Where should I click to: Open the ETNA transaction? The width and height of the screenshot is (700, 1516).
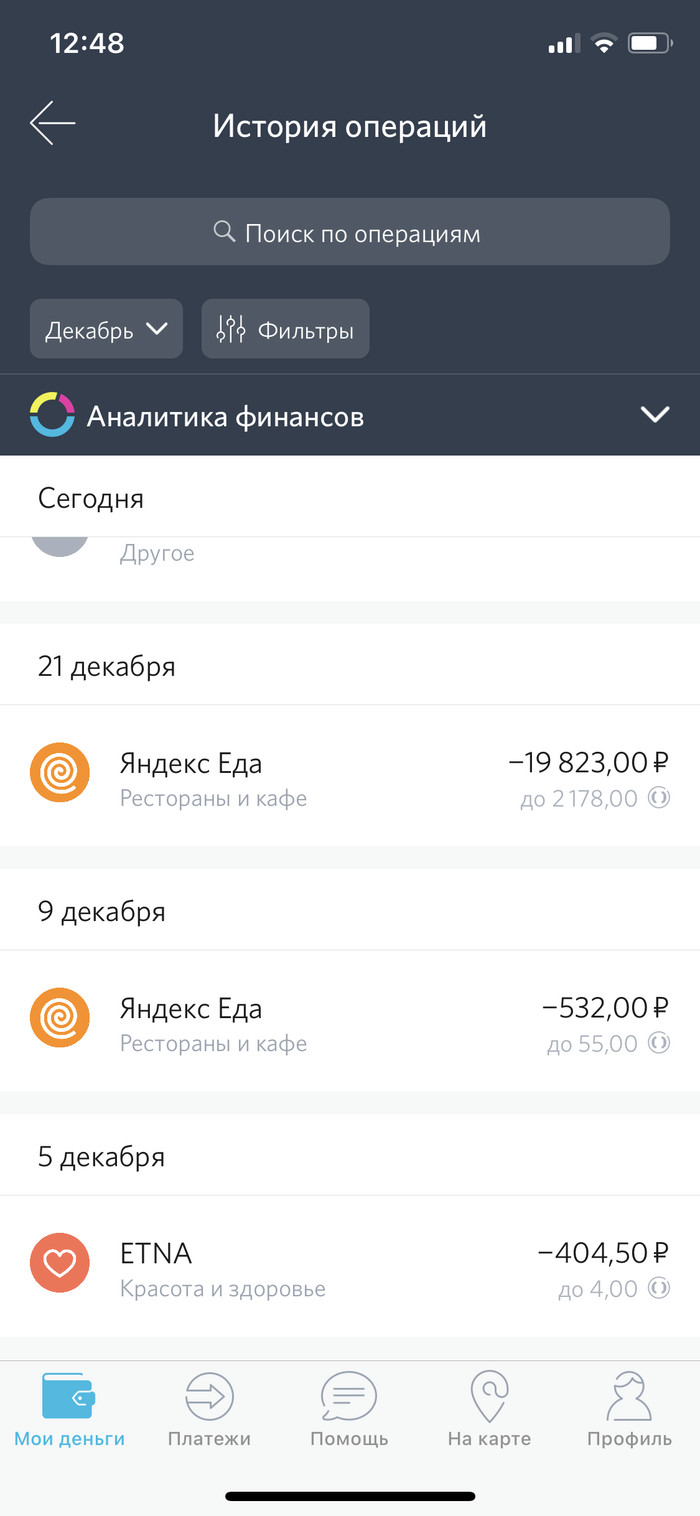coord(350,1265)
